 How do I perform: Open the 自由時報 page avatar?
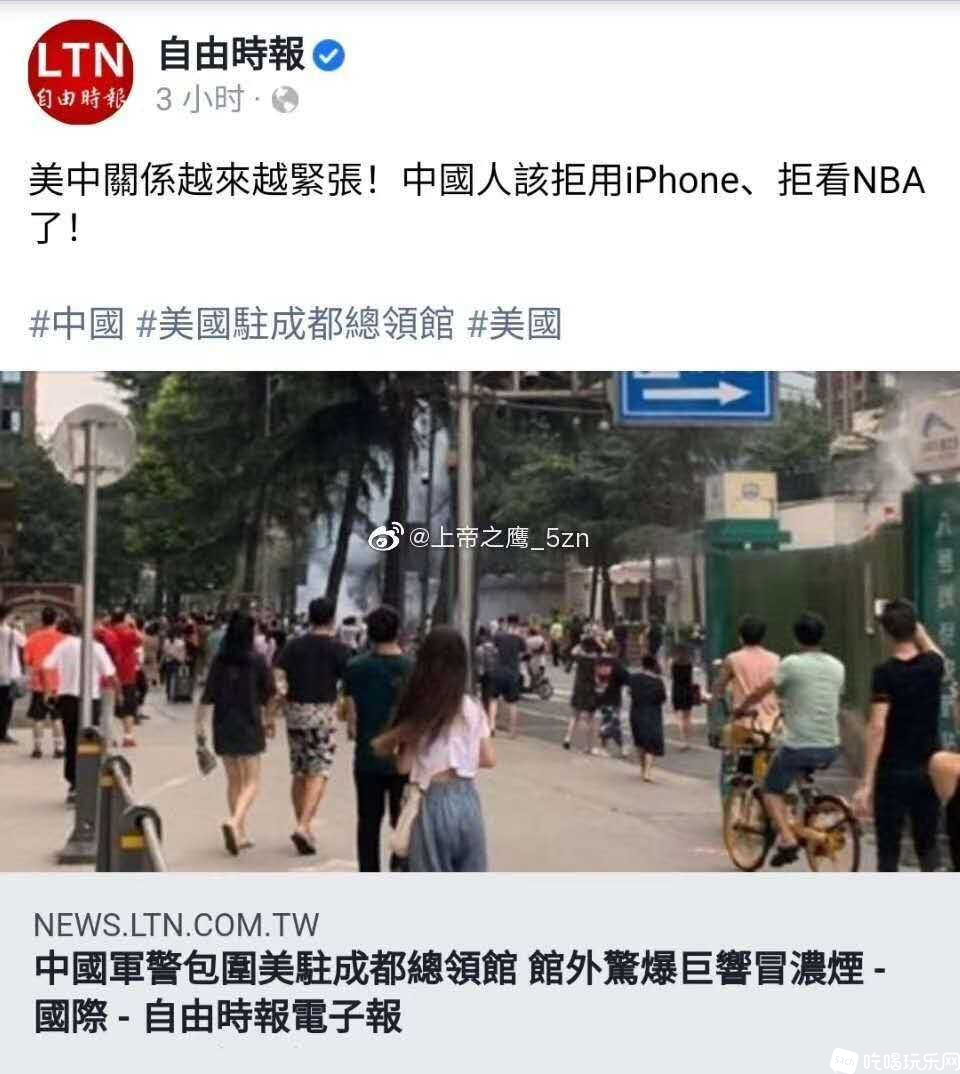coord(80,72)
